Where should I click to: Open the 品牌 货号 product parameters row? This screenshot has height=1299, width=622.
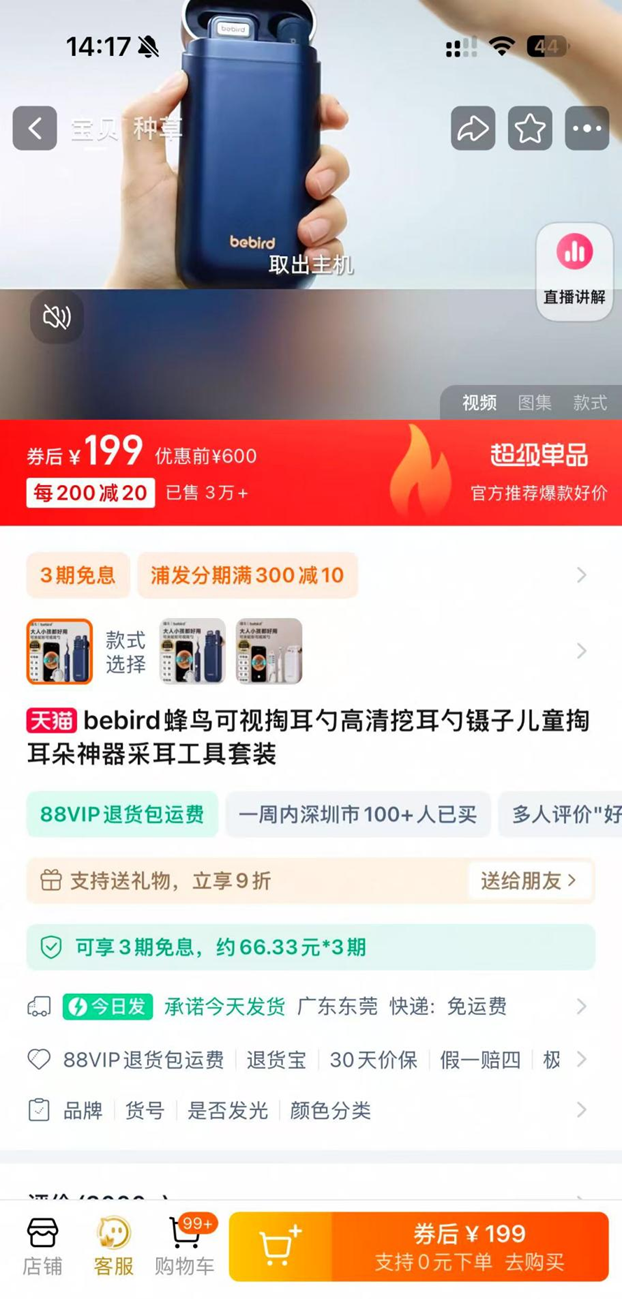coord(310,1110)
